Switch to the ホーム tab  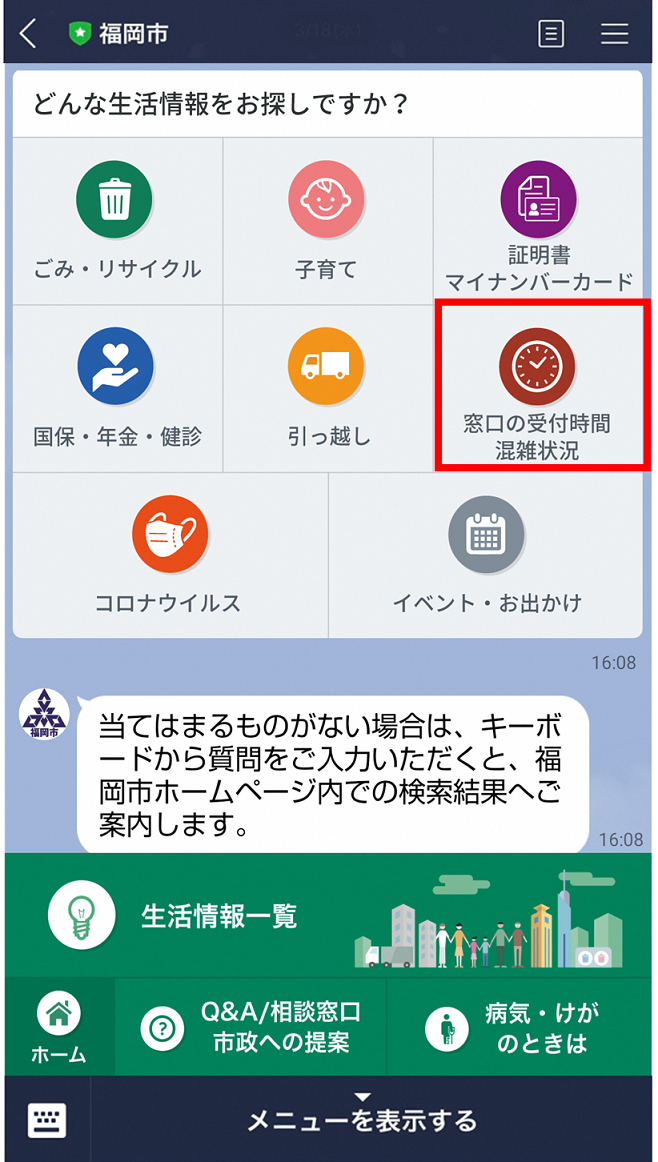click(x=59, y=1027)
